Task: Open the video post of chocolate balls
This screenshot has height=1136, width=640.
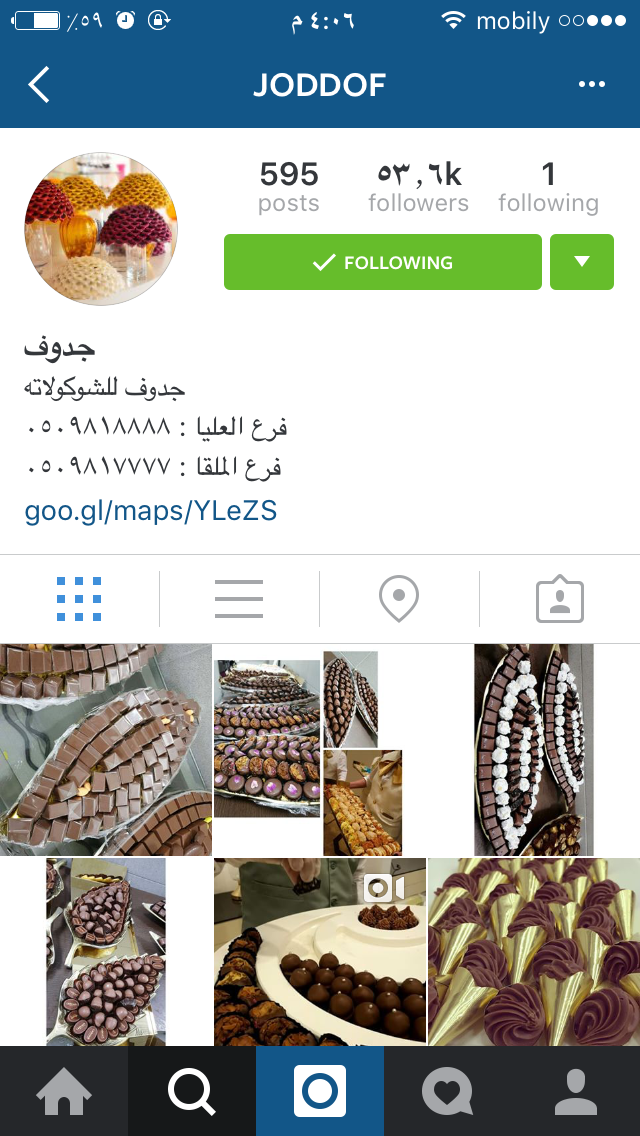Action: click(x=320, y=952)
